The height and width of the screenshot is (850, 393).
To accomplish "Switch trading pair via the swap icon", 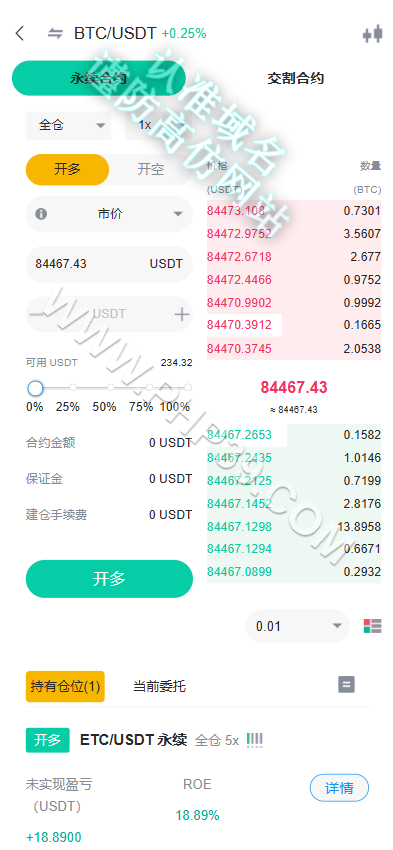I will coord(55,34).
